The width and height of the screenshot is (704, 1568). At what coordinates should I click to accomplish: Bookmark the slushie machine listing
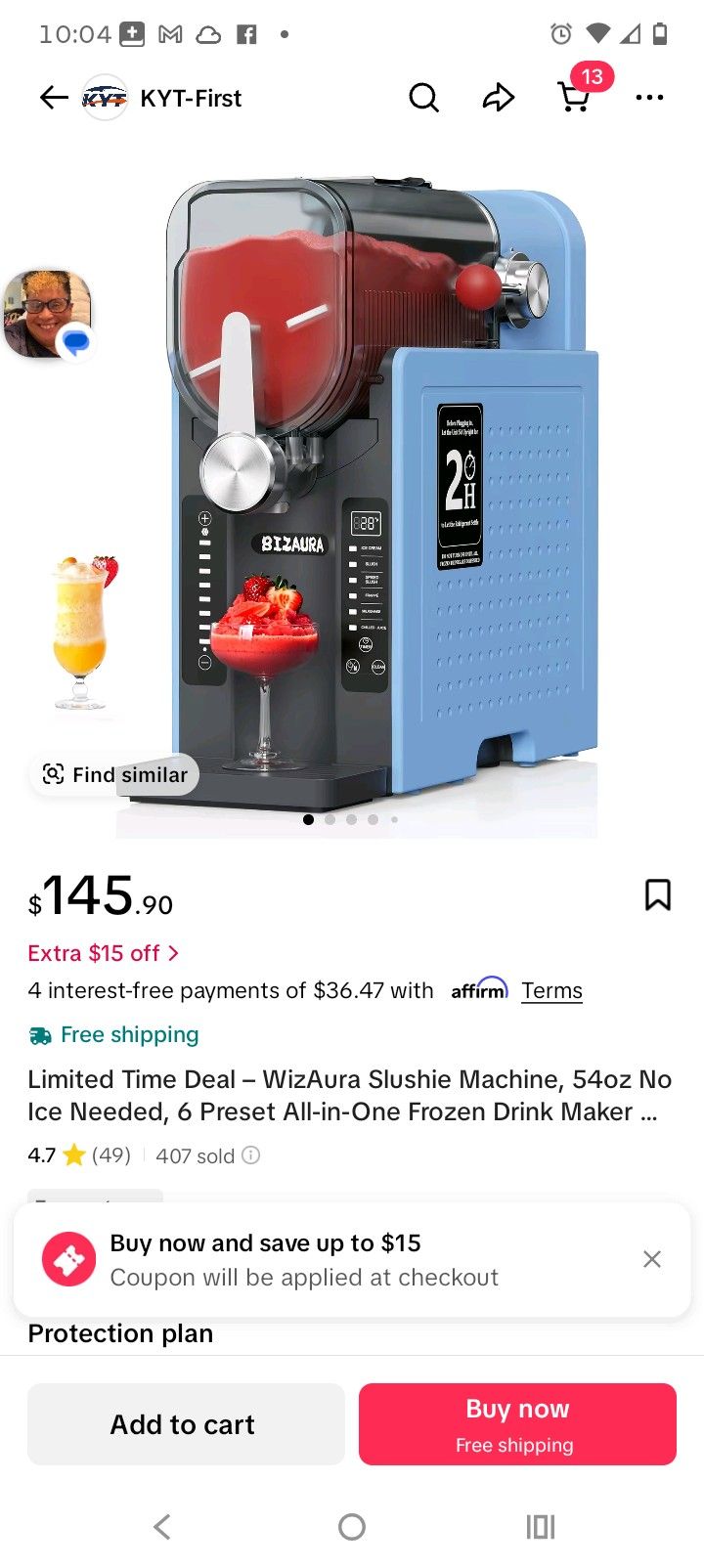pyautogui.click(x=657, y=894)
